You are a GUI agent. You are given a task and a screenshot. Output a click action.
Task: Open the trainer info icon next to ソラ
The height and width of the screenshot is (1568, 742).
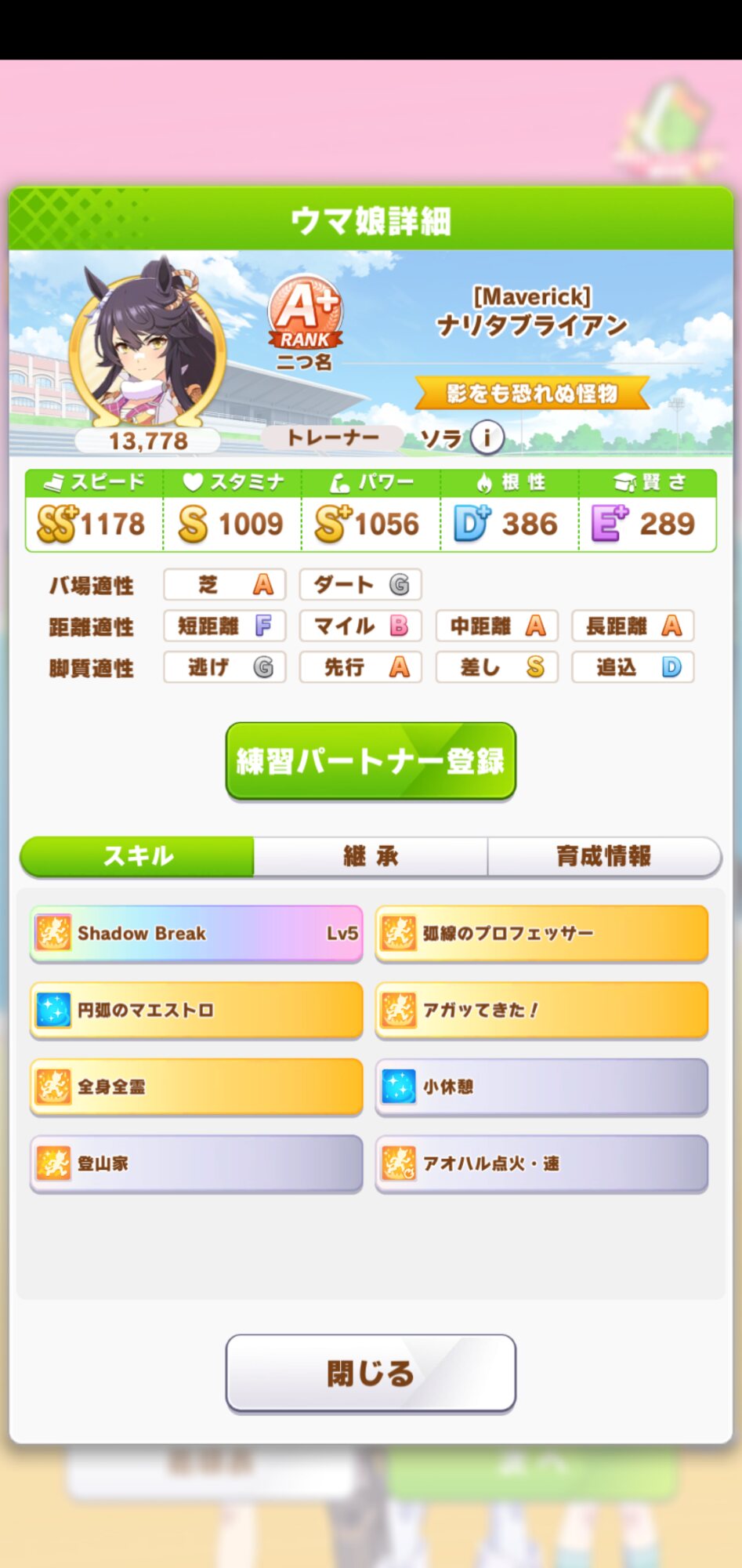point(487,437)
